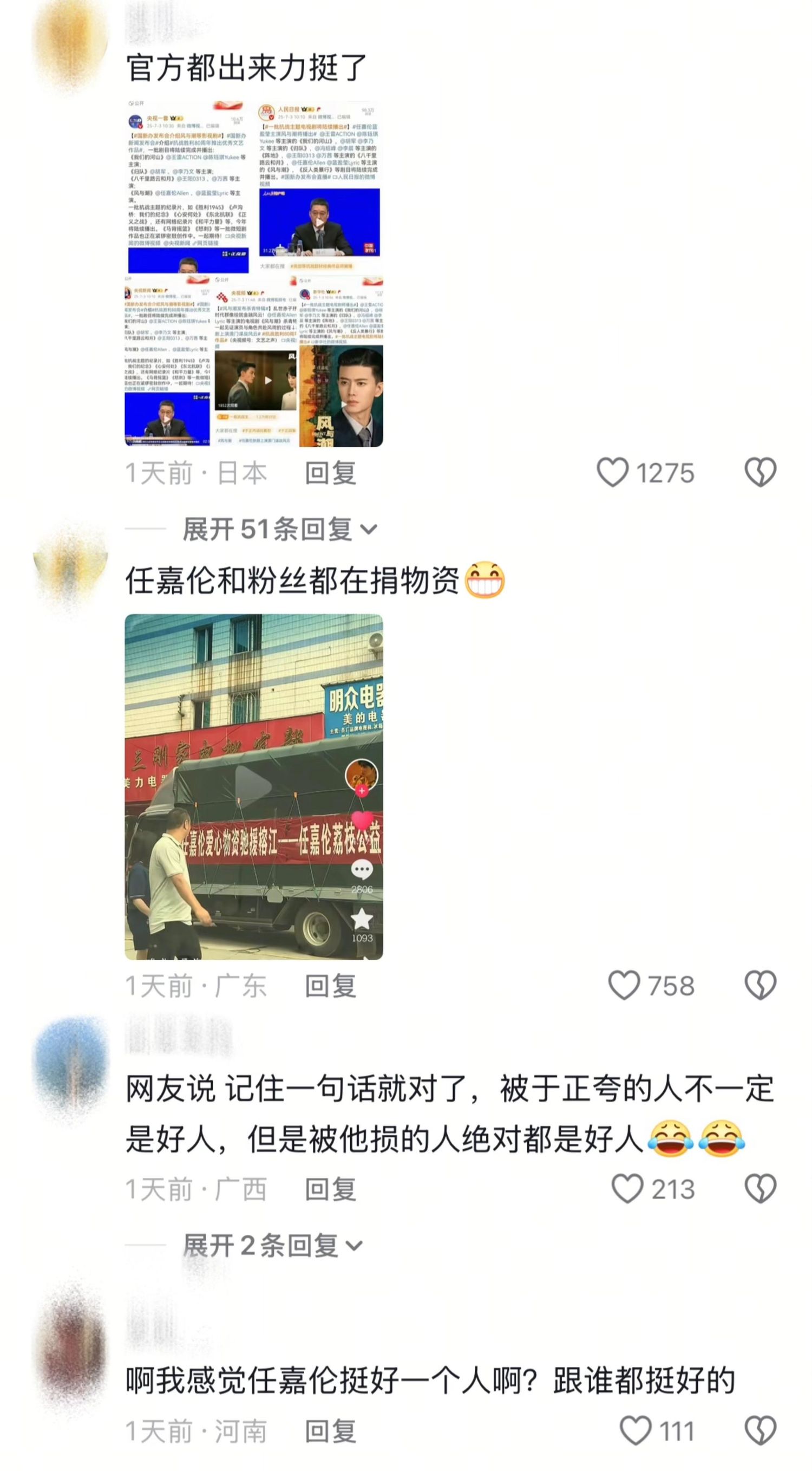The height and width of the screenshot is (1471, 812).
Task: Reply to the comment from 日本
Action: 330,473
